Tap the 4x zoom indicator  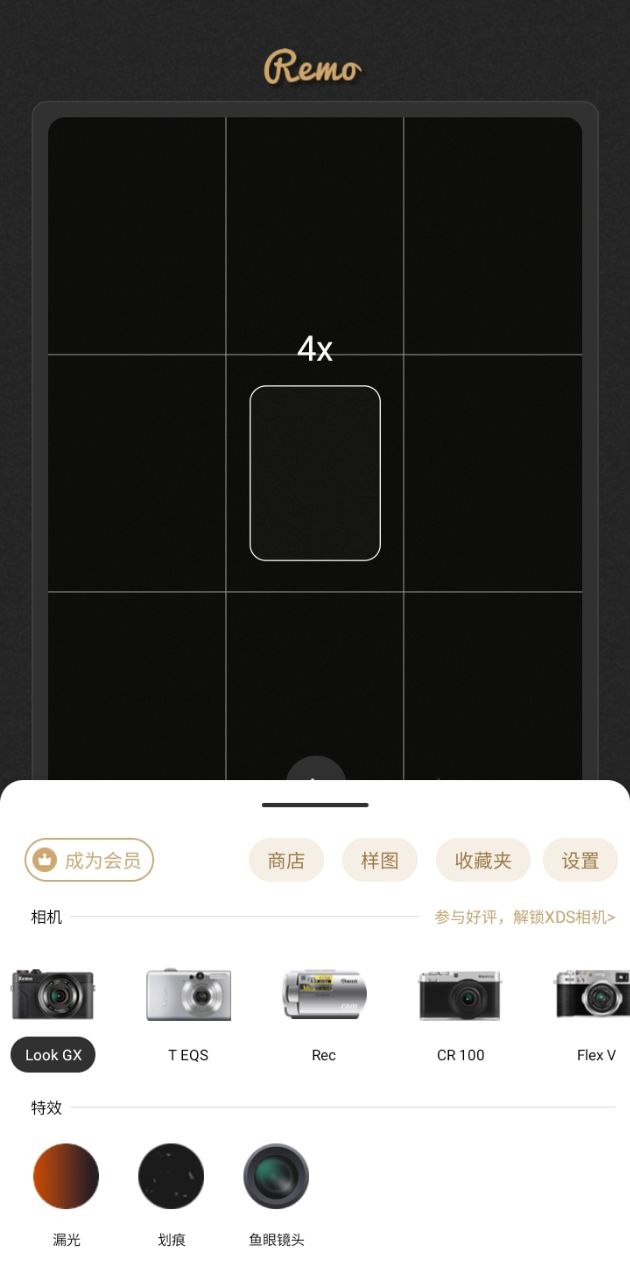315,349
